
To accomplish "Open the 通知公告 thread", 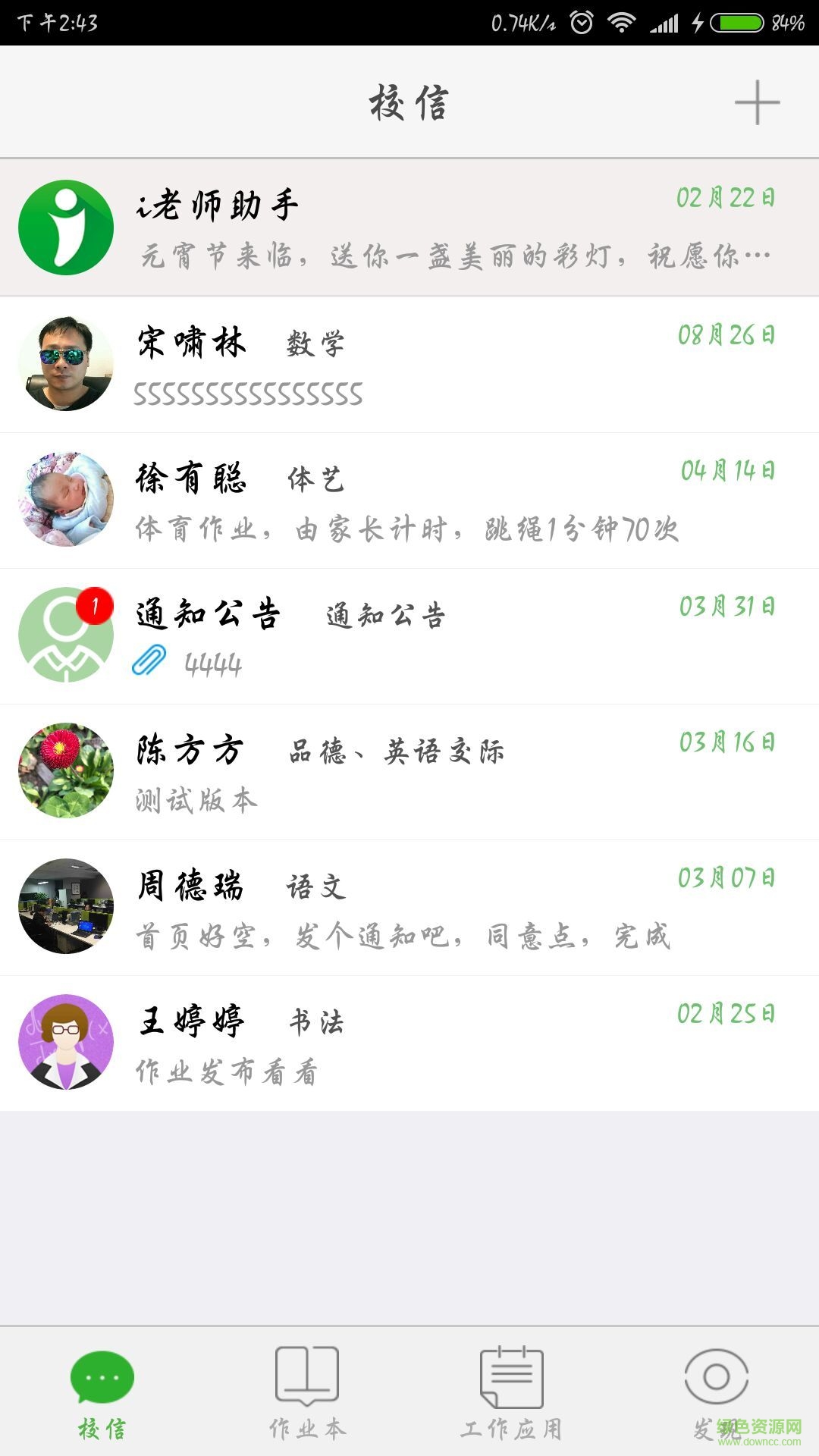I will point(409,636).
